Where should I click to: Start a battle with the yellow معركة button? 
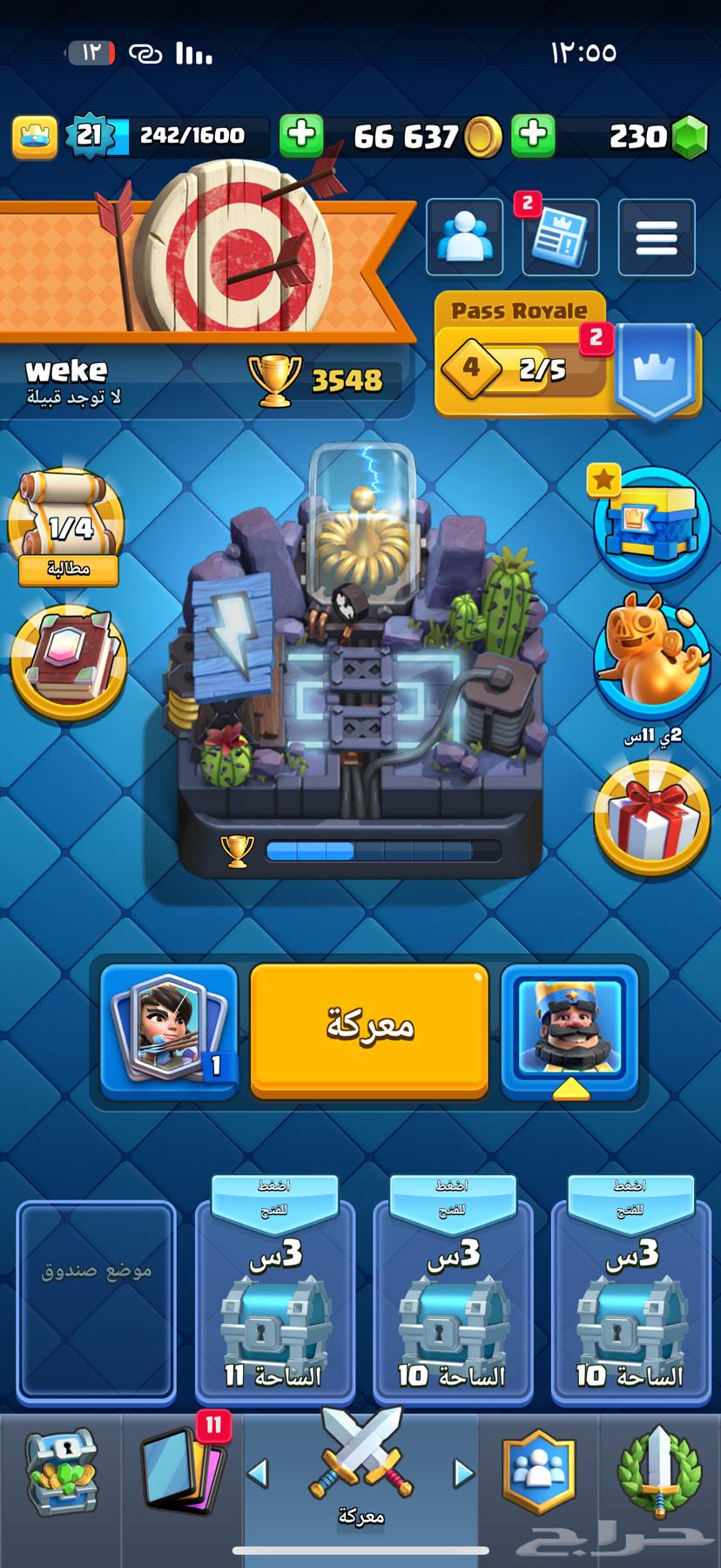click(x=369, y=1028)
